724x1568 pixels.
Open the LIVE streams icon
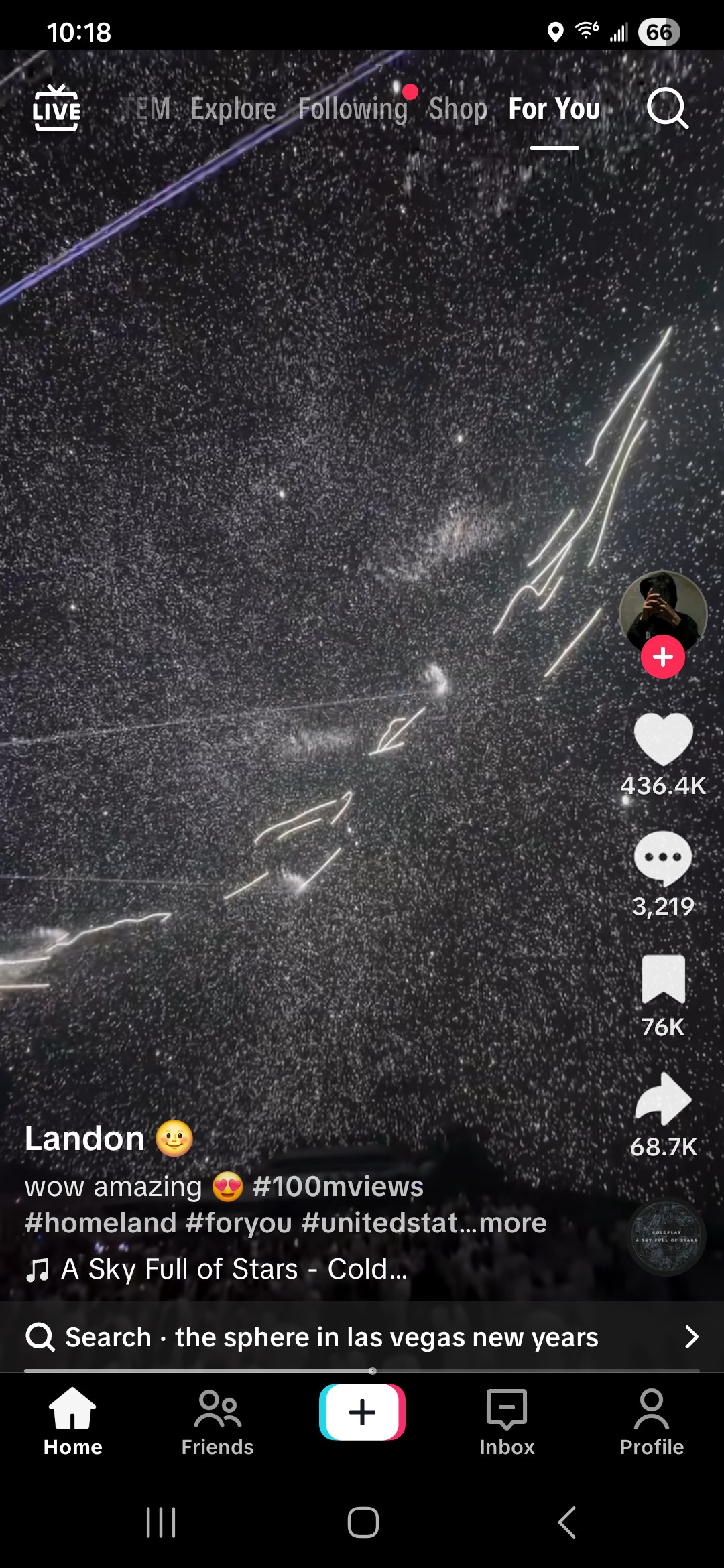[56, 108]
